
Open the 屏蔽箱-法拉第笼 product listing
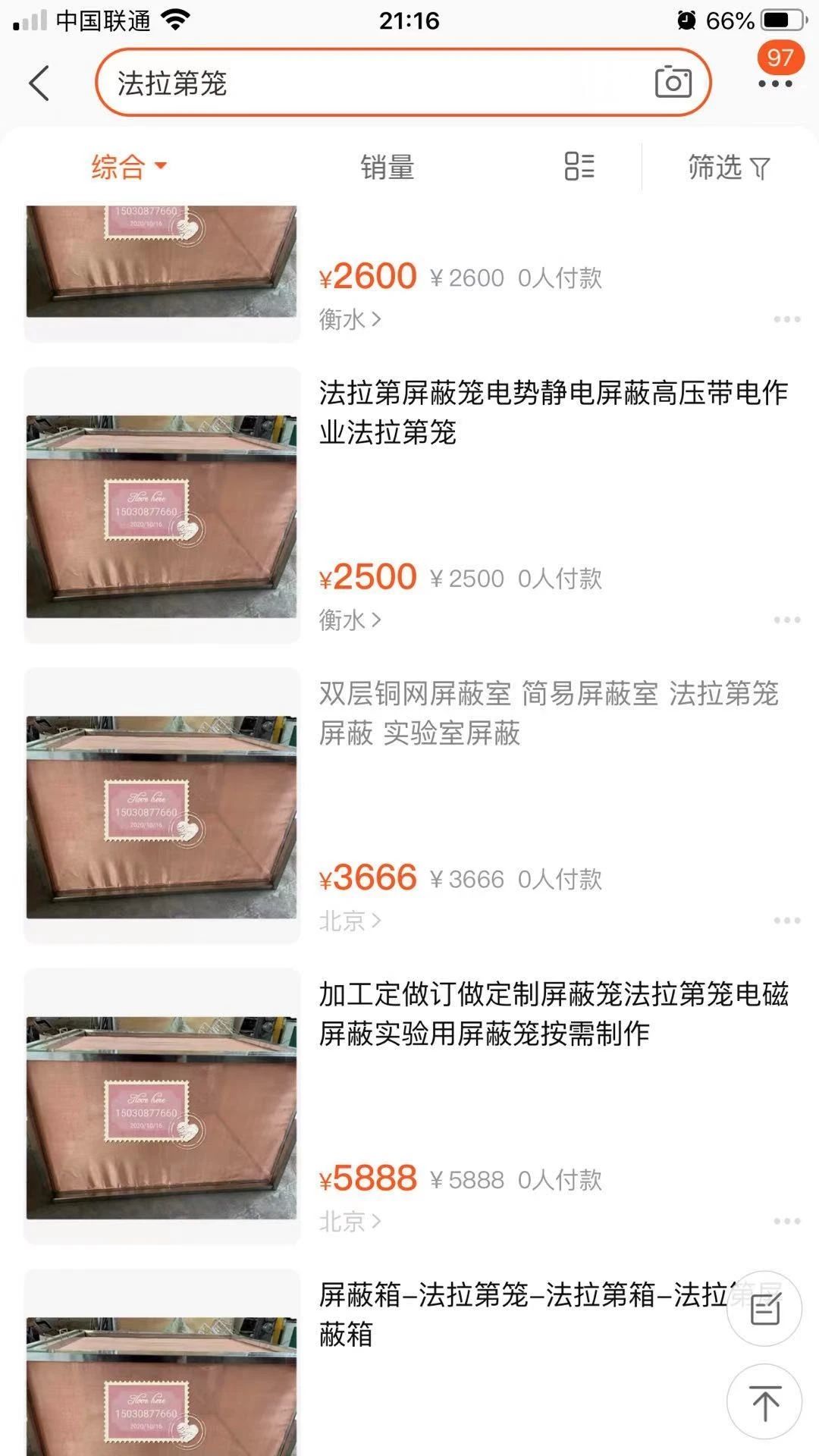pos(523,1314)
